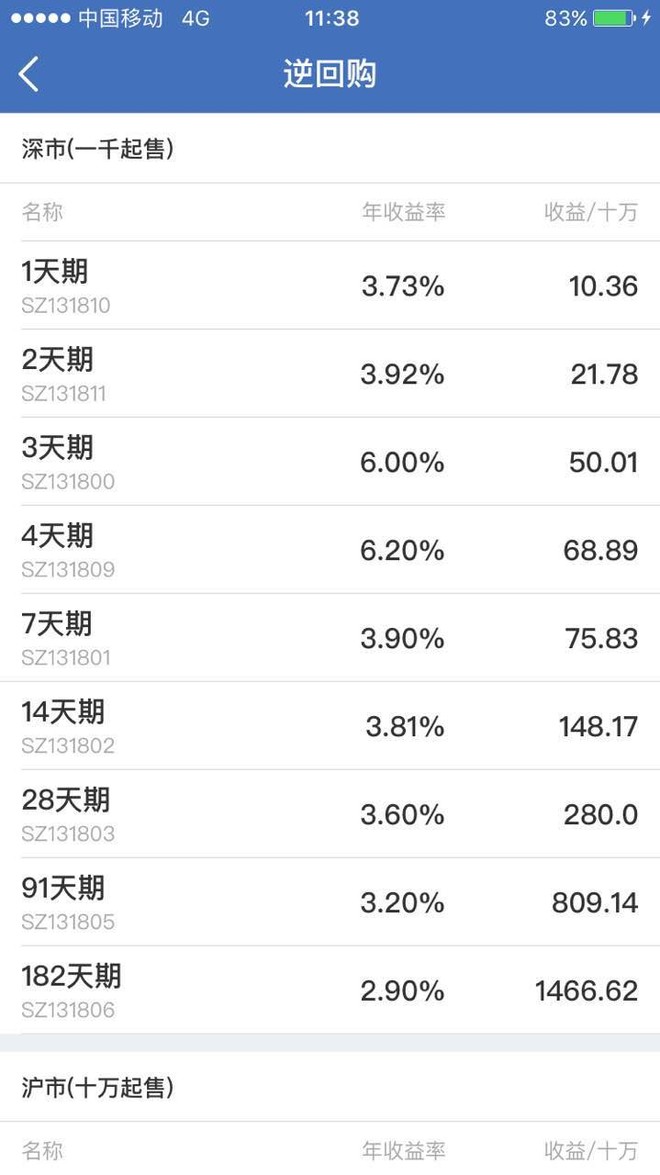Tap the 91天期 SZ131805 product
The height and width of the screenshot is (1175, 660).
(330, 902)
